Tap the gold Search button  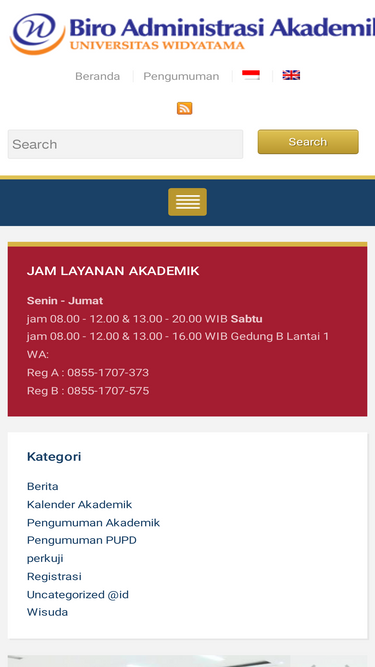pyautogui.click(x=308, y=142)
